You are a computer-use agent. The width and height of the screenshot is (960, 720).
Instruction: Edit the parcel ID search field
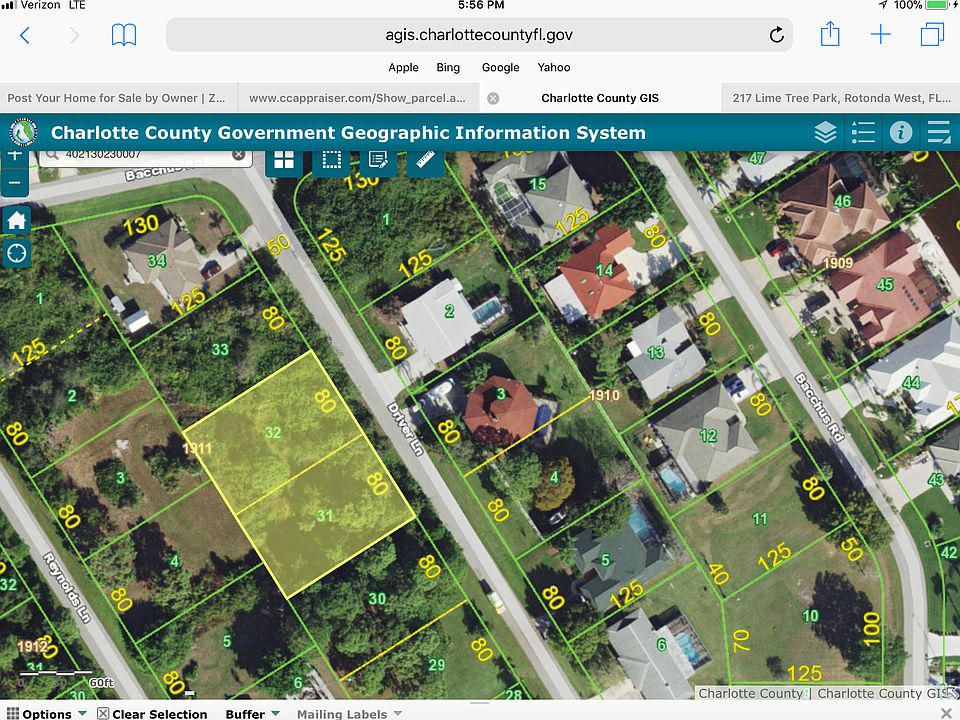click(x=140, y=155)
